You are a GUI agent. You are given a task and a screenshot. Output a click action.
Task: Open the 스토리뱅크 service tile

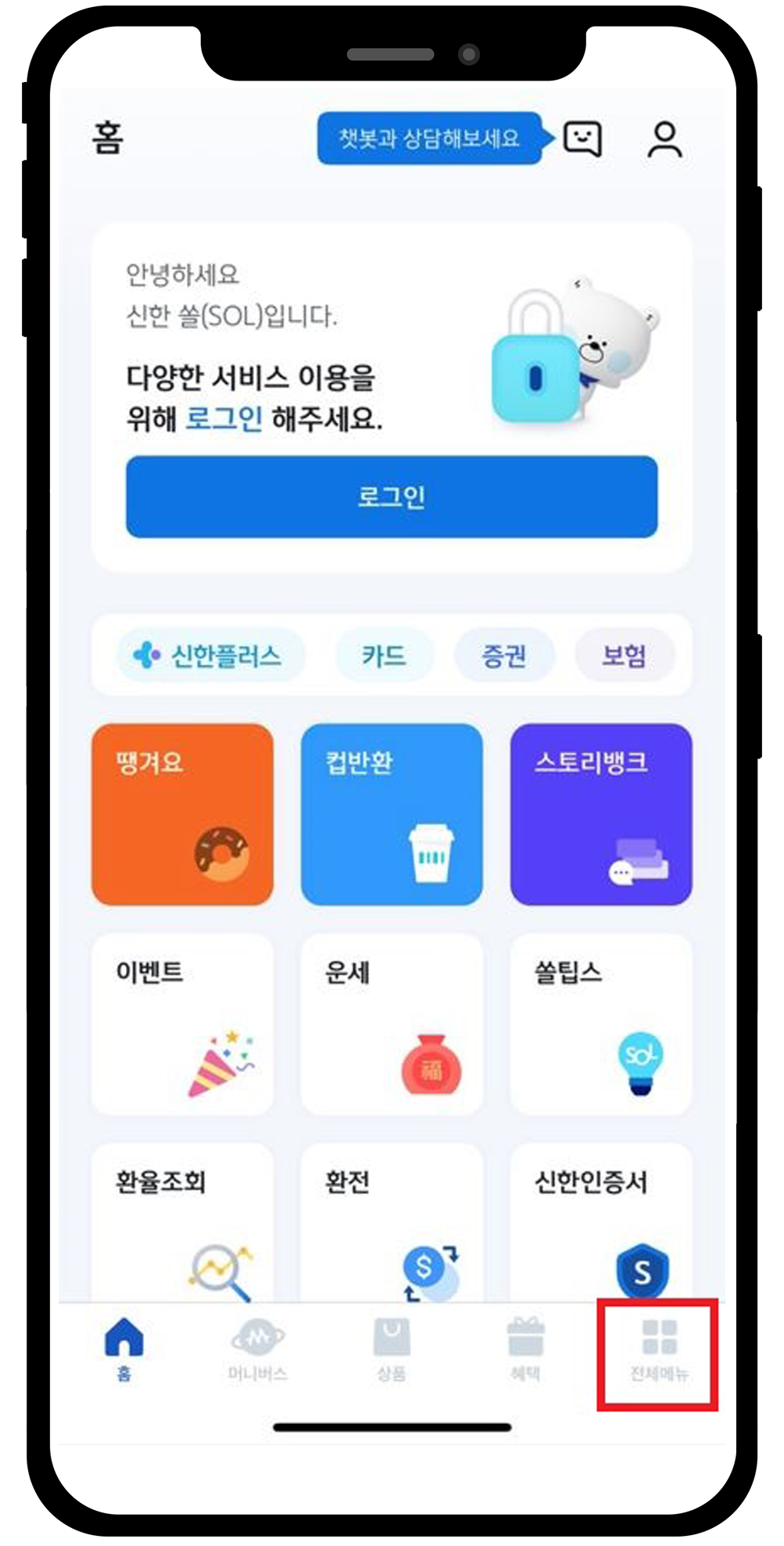[600, 815]
